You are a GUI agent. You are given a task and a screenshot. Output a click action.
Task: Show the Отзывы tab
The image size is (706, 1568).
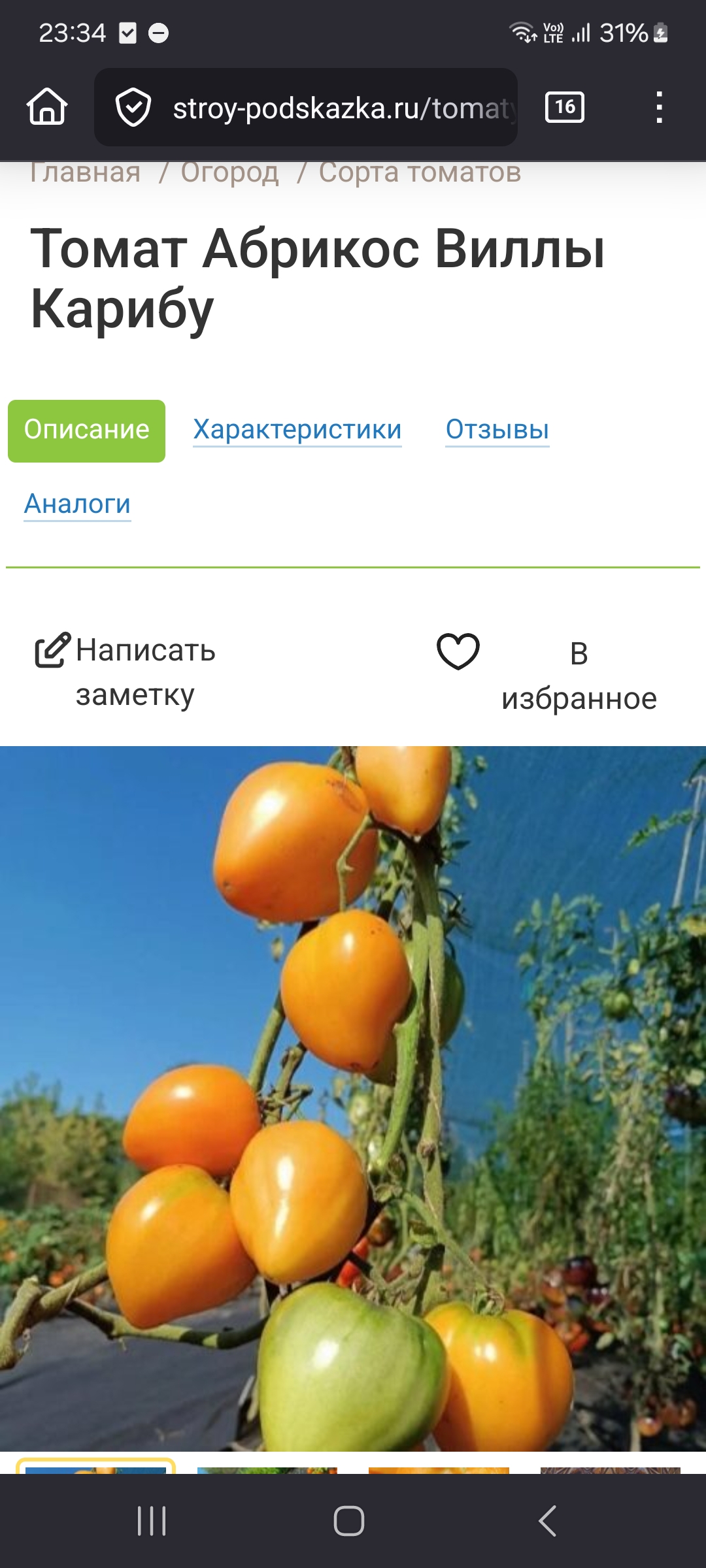(497, 430)
